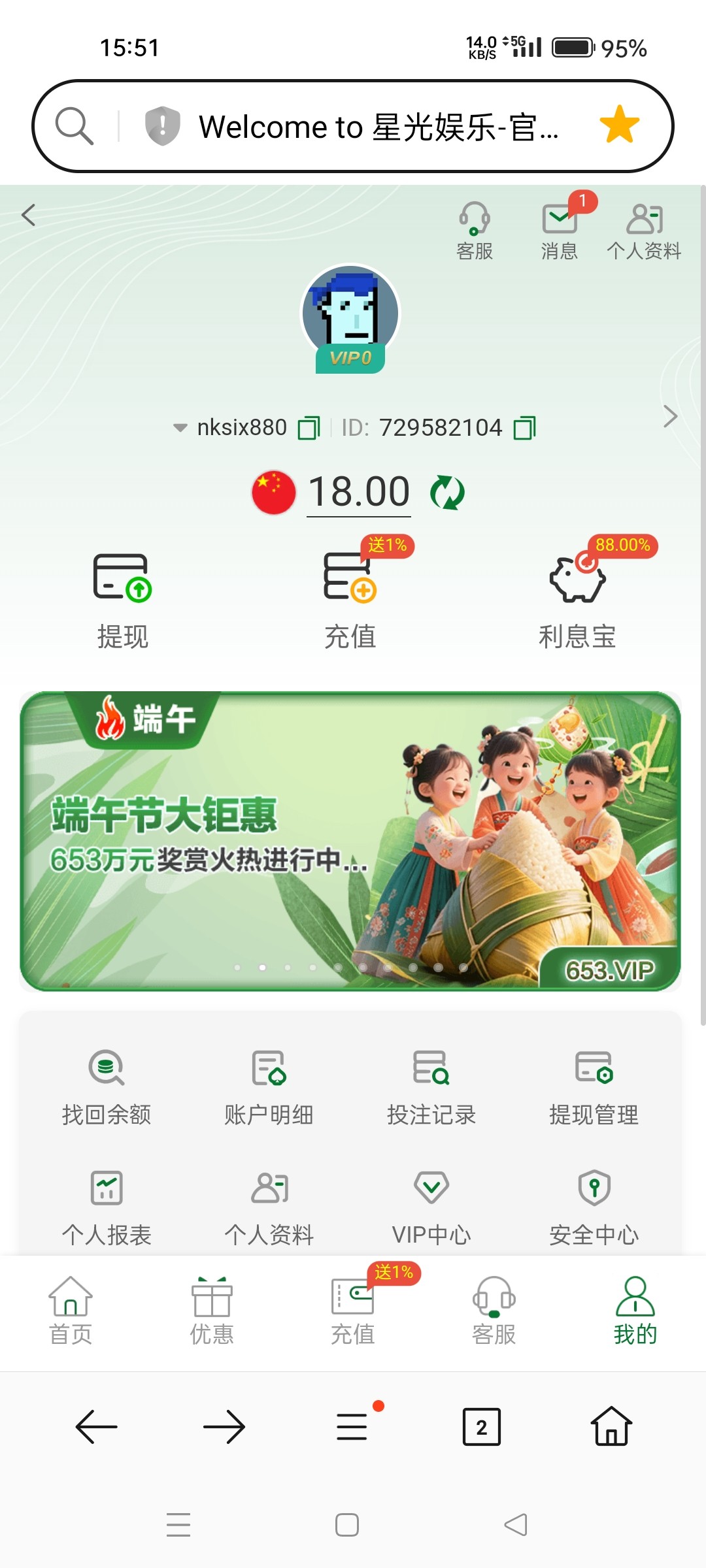Viewport: 706px width, 1568px height.
Task: View 账户明细 account details
Action: [x=269, y=1086]
